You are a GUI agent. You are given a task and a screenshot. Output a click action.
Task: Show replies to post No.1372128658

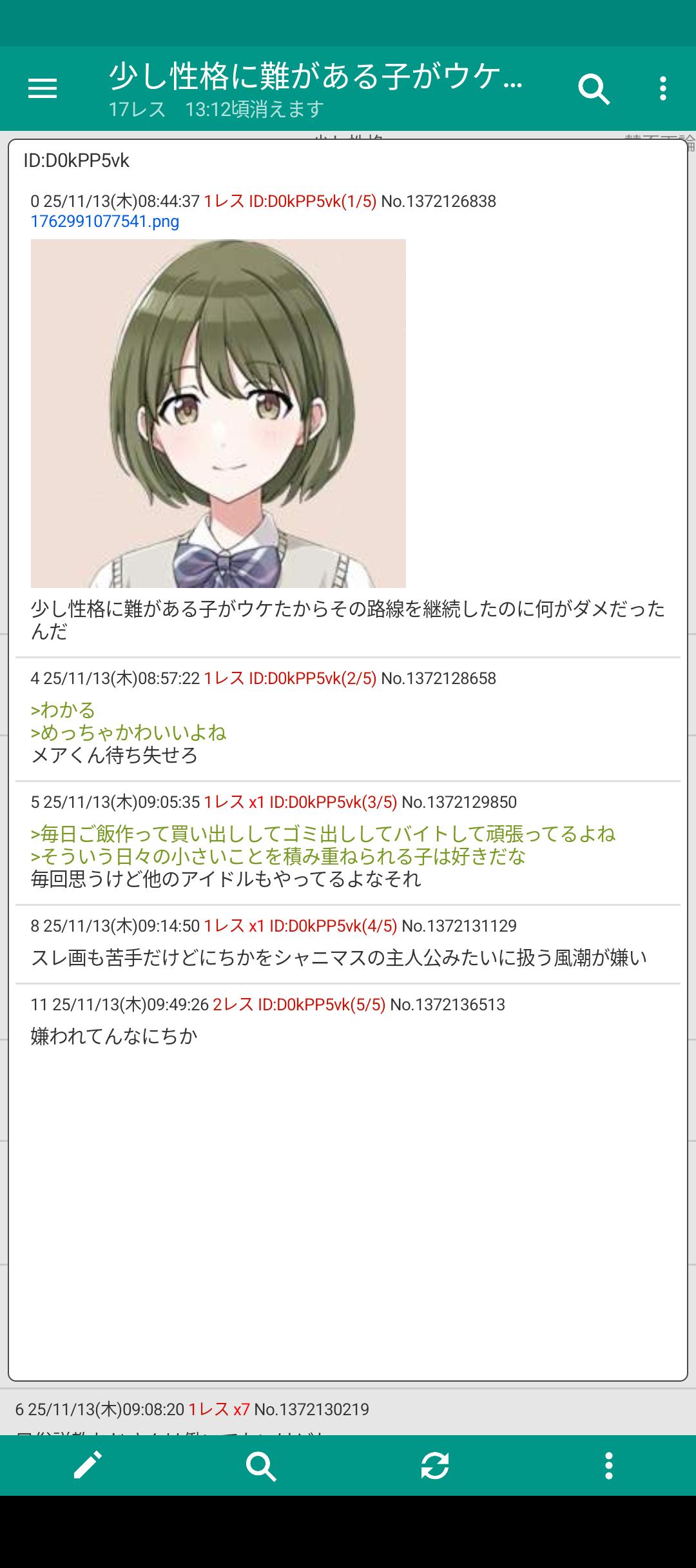coord(224,678)
